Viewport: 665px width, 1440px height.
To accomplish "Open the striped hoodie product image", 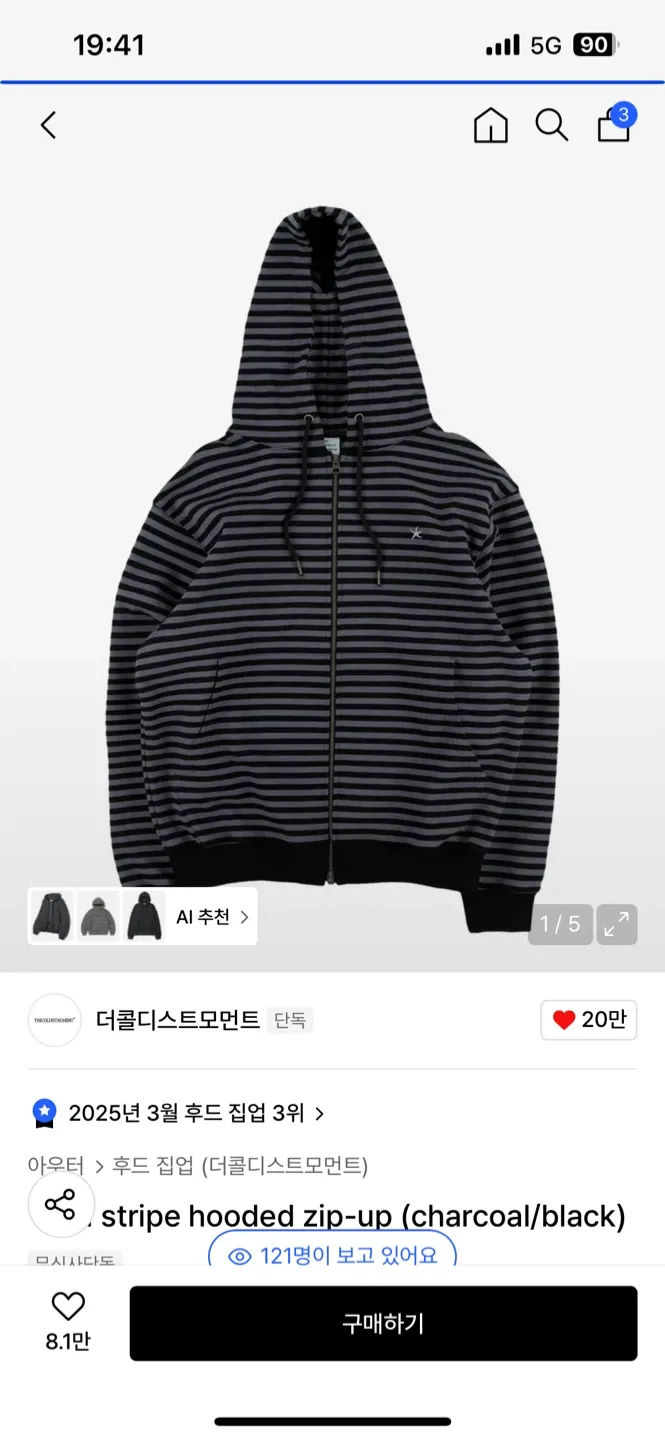I will pos(332,560).
